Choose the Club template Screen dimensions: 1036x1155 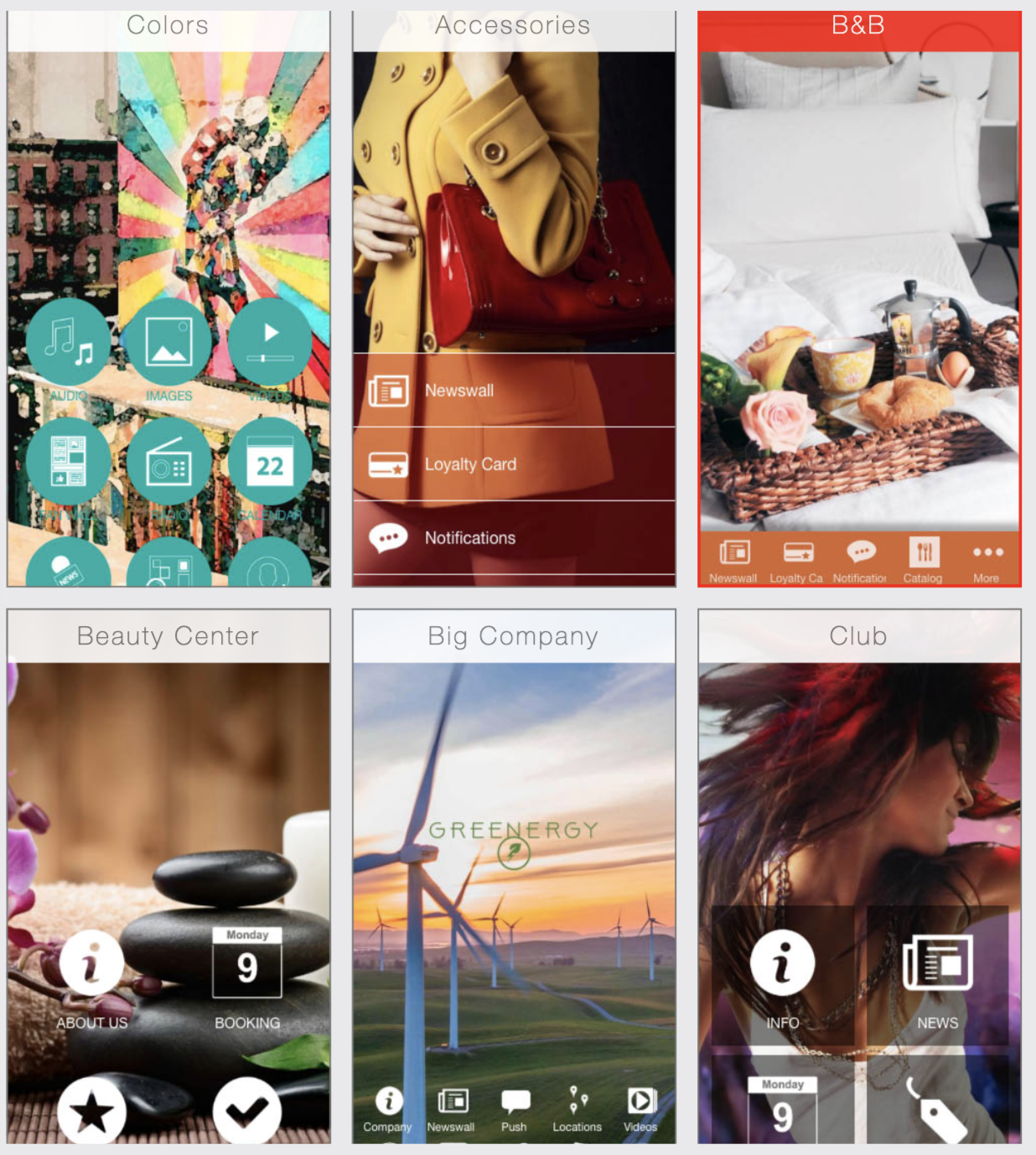pyautogui.click(x=859, y=876)
